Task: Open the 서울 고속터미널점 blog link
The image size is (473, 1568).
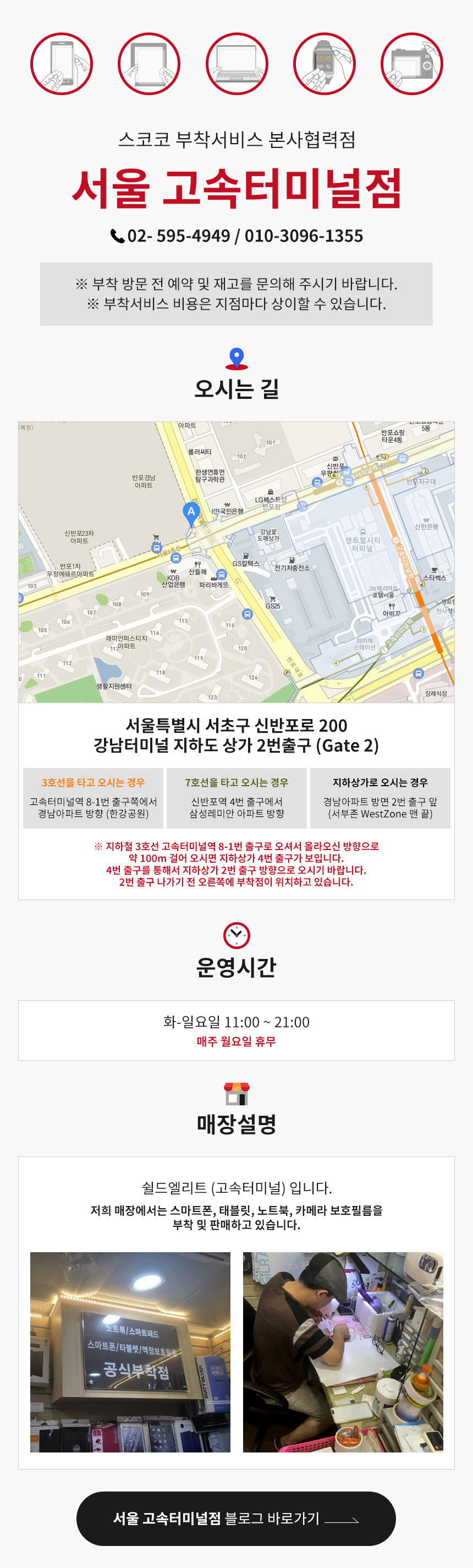Action: coord(235,1518)
